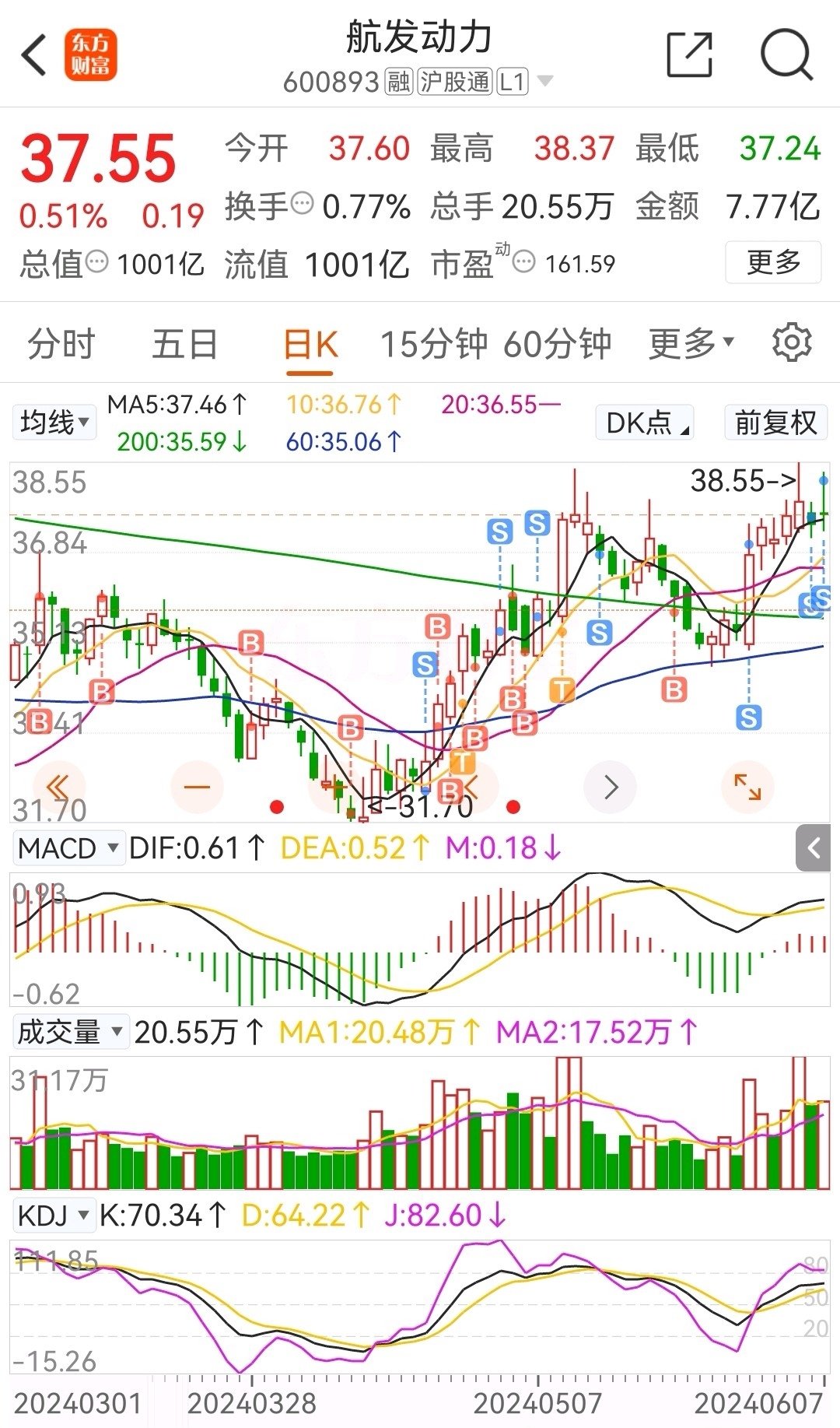Tap an S sell marker on the chart
This screenshot has width=840, height=1428.
pos(502,532)
